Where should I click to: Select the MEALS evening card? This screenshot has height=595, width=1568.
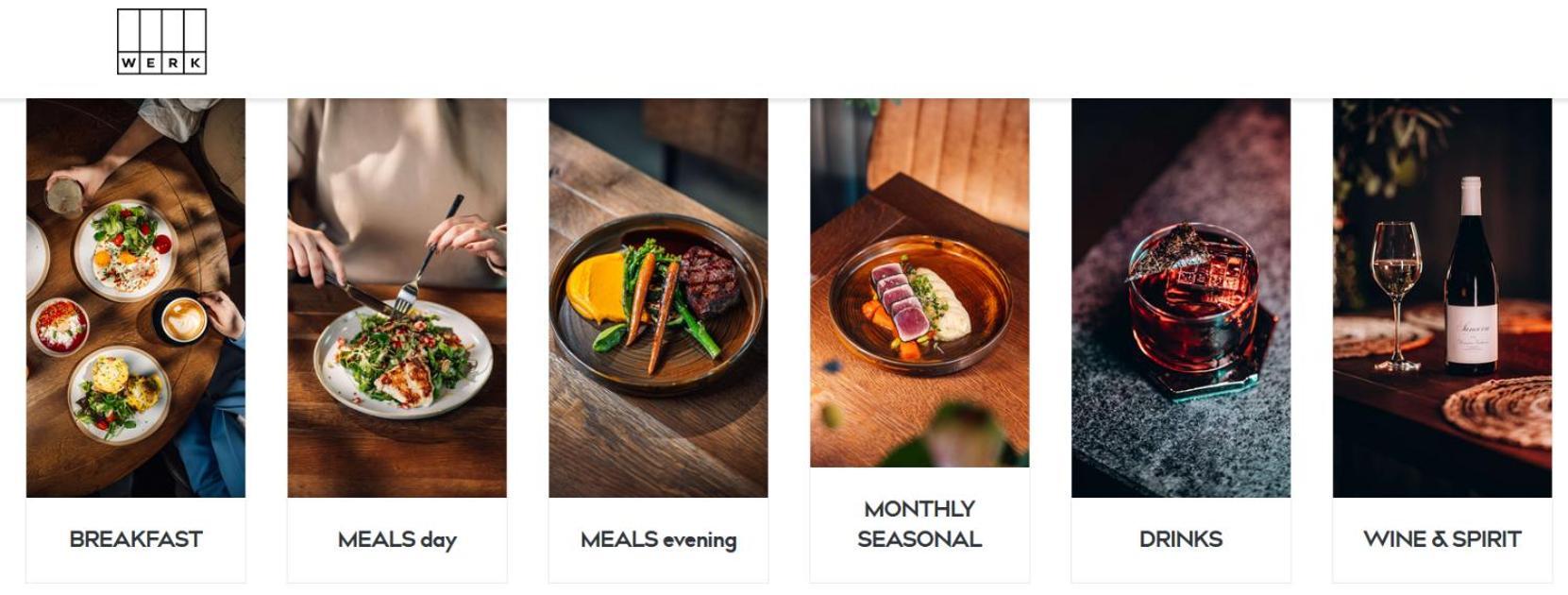658,538
